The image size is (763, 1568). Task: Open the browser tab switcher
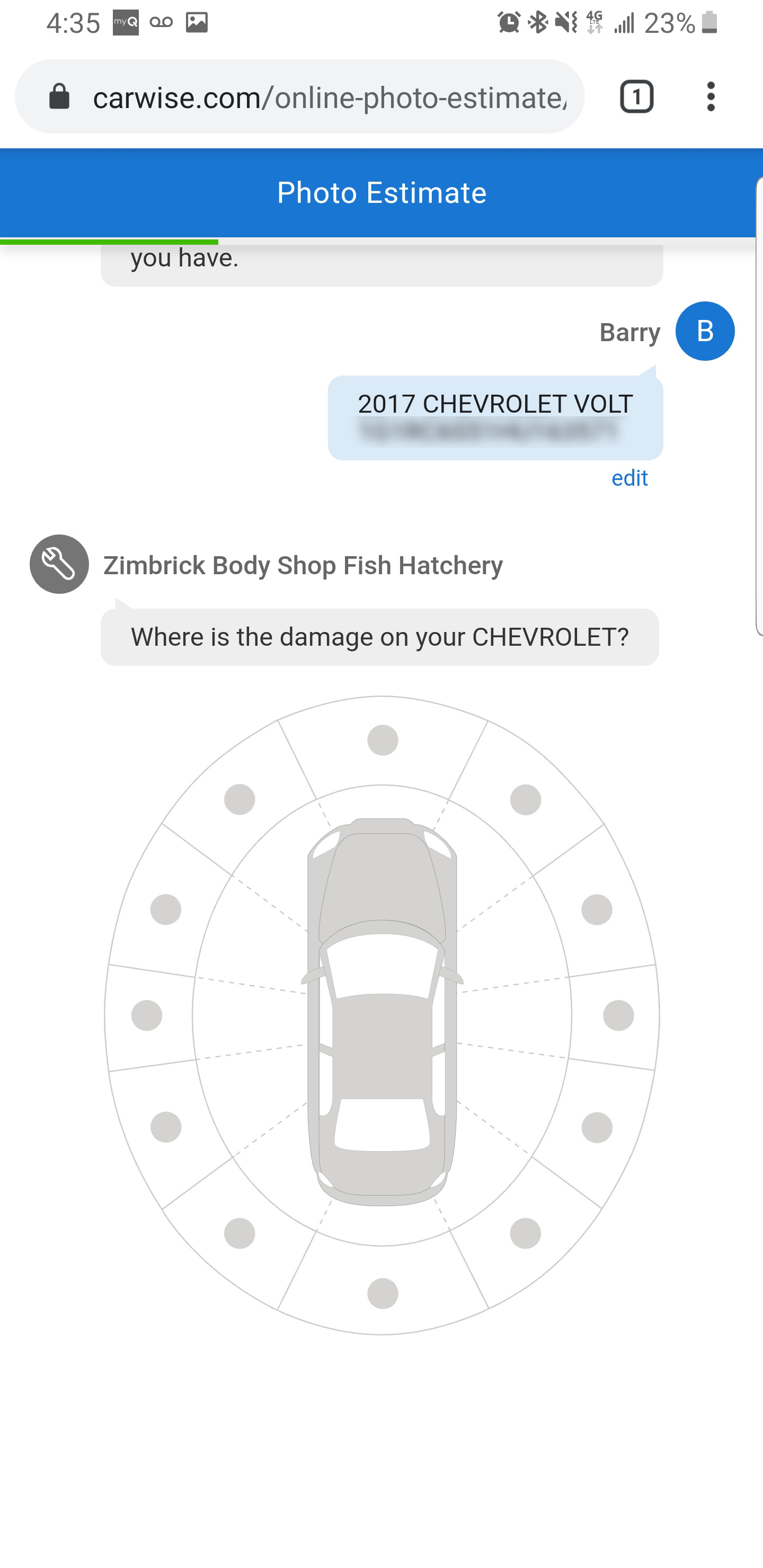636,97
